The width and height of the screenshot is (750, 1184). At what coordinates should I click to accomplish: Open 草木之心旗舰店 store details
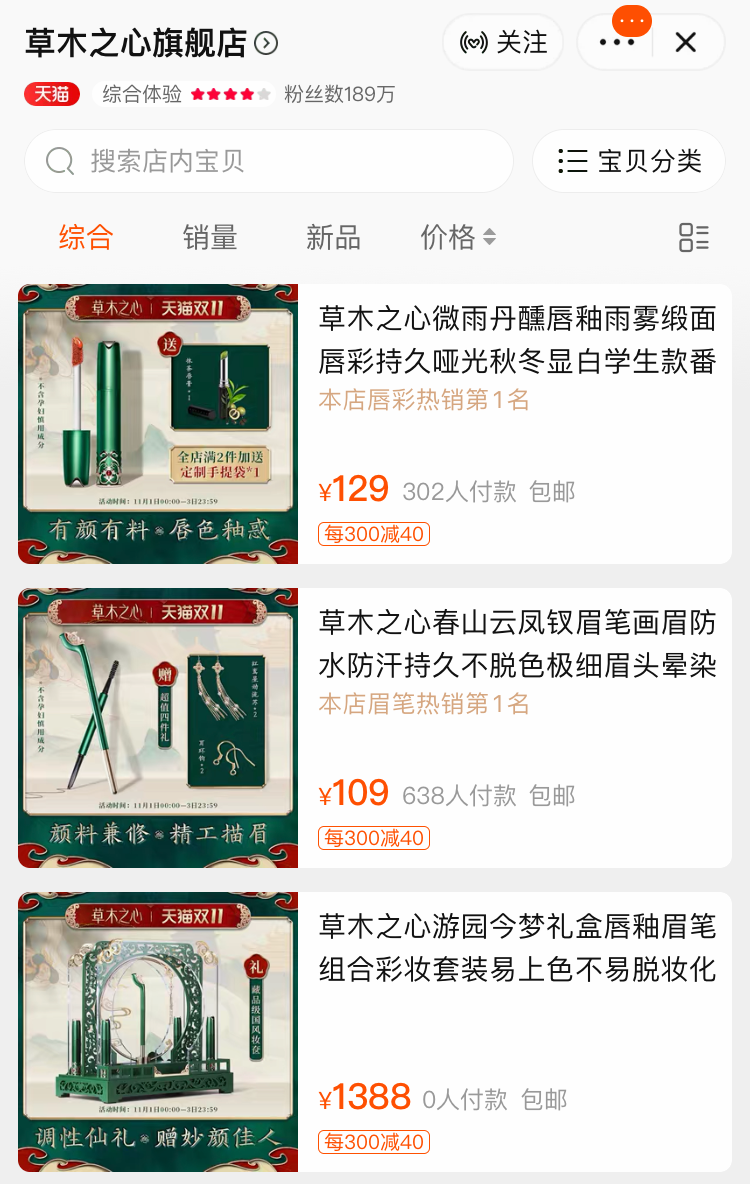(150, 43)
